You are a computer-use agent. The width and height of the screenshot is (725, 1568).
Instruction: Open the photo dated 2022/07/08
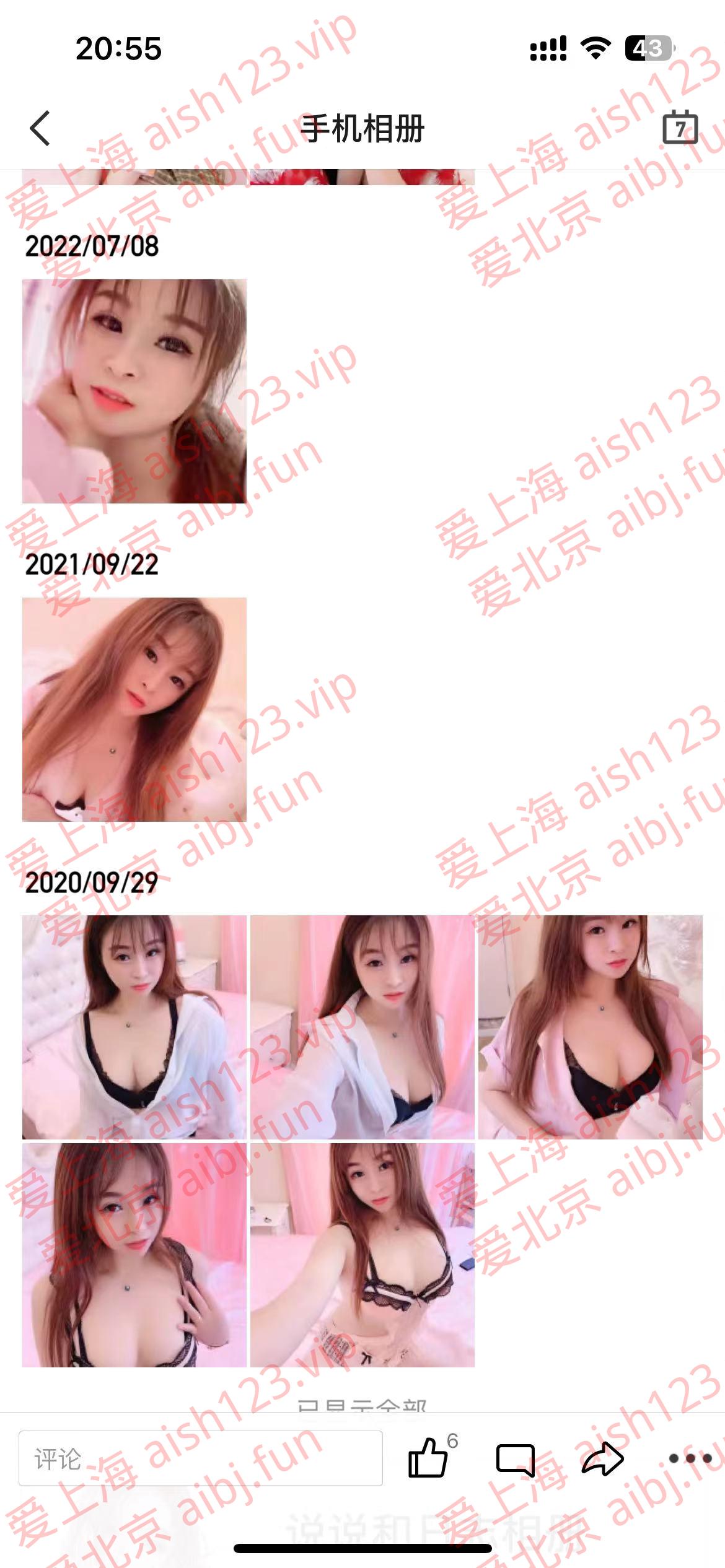click(134, 391)
